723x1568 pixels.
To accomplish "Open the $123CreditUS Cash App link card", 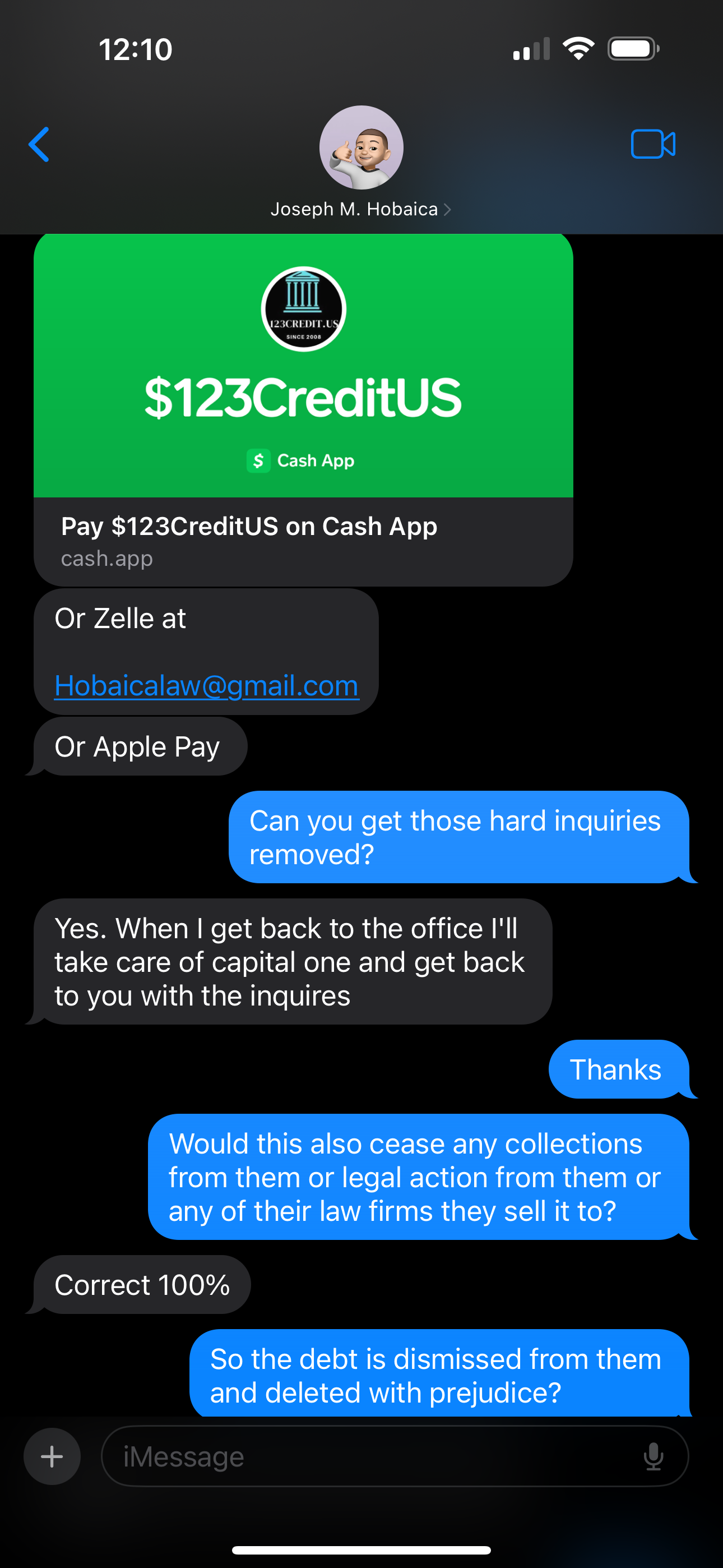I will 303,408.
